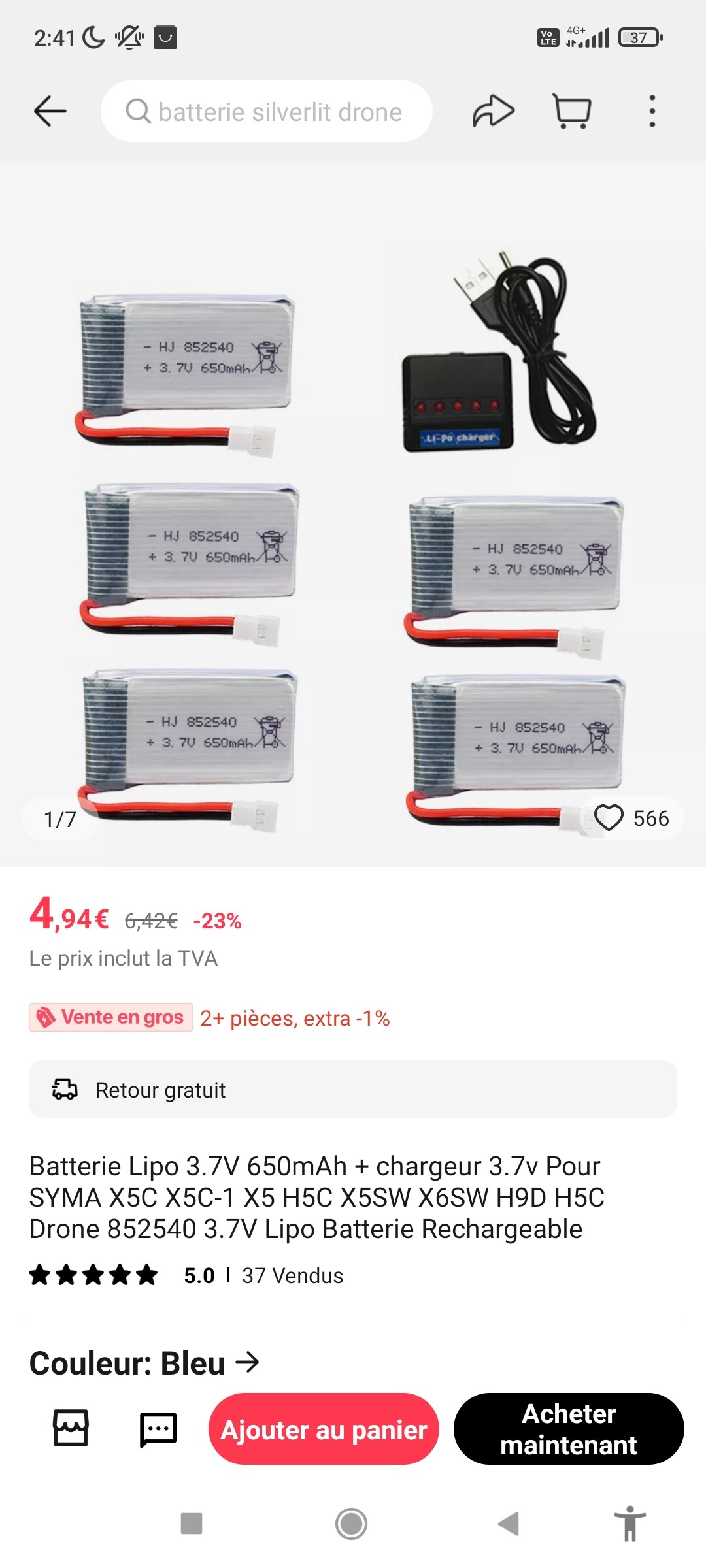Open Retour gratuit details
This screenshot has height=1568, width=706.
(353, 1089)
